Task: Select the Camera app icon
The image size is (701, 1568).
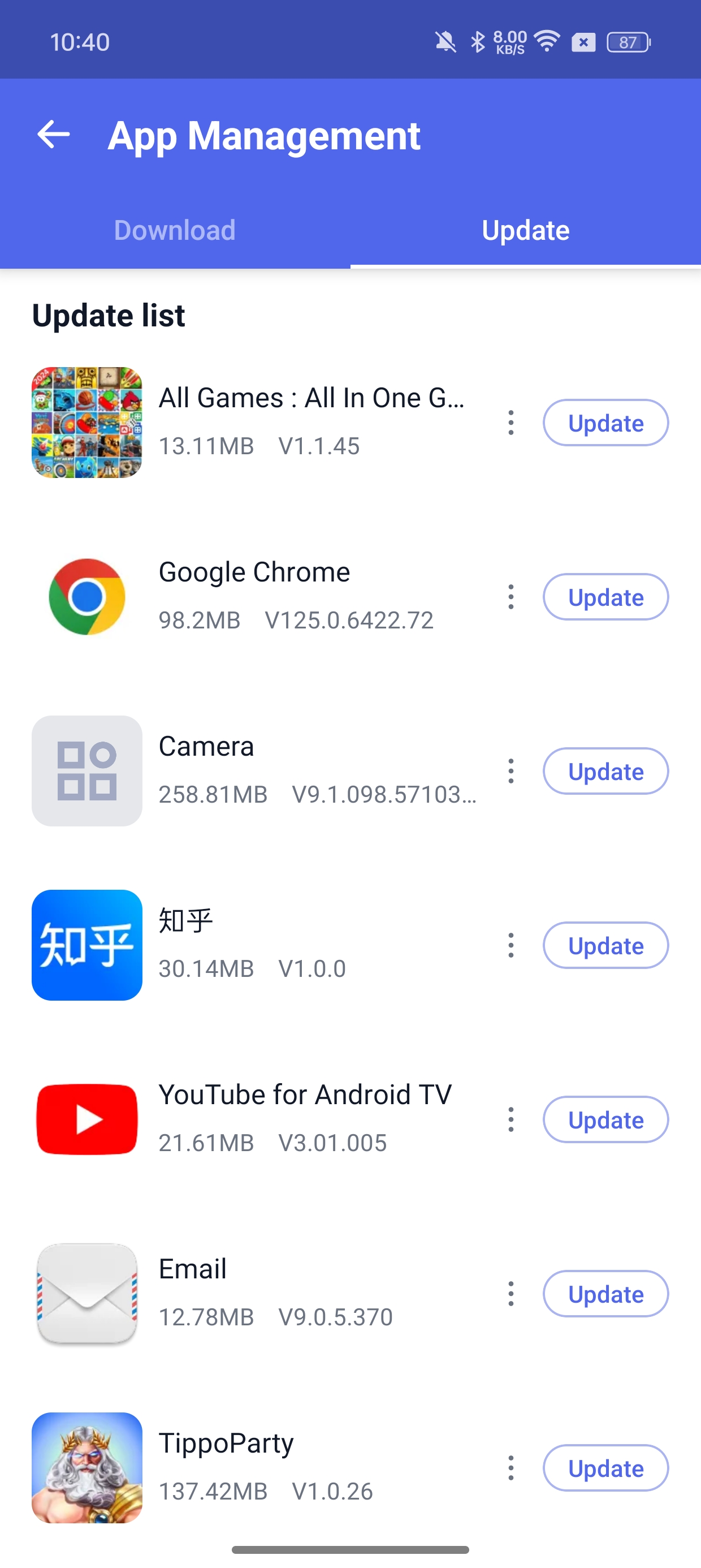Action: coord(86,770)
